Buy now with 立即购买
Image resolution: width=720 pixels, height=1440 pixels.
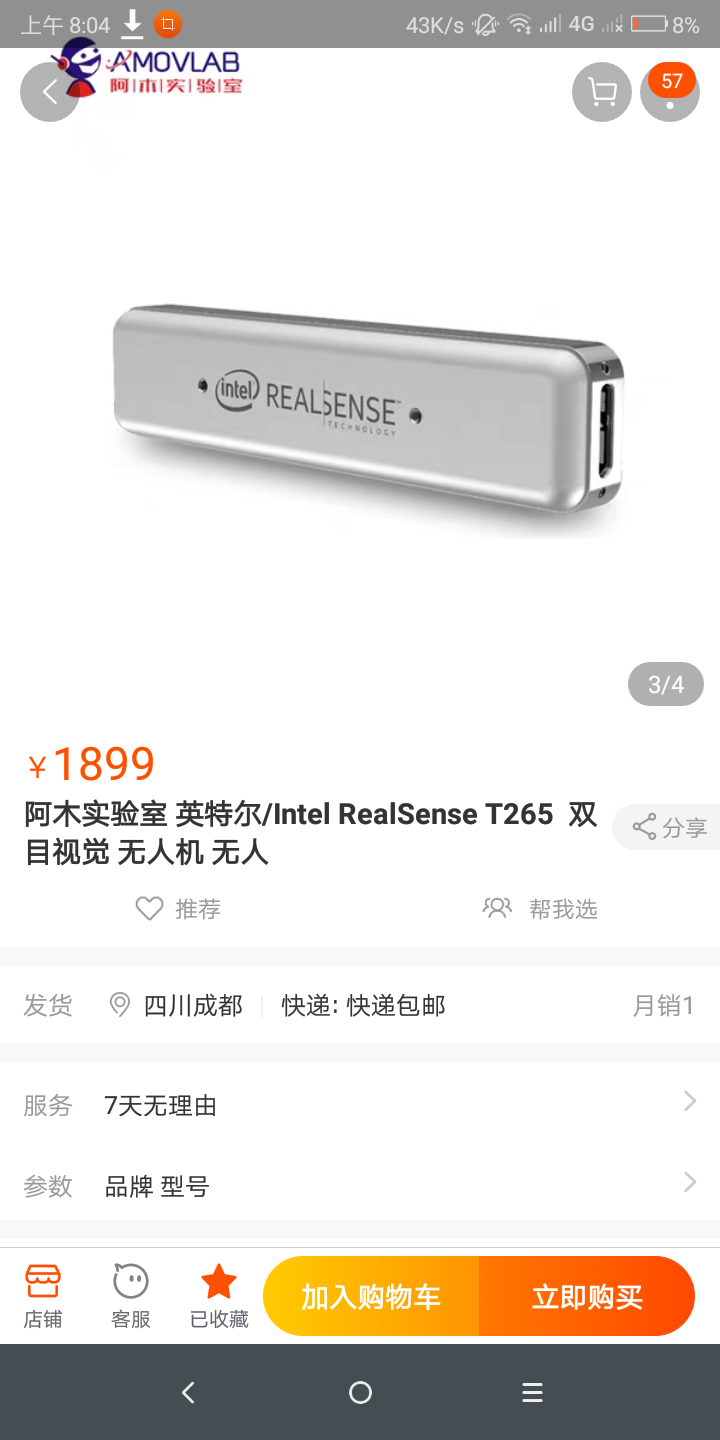click(x=587, y=1297)
